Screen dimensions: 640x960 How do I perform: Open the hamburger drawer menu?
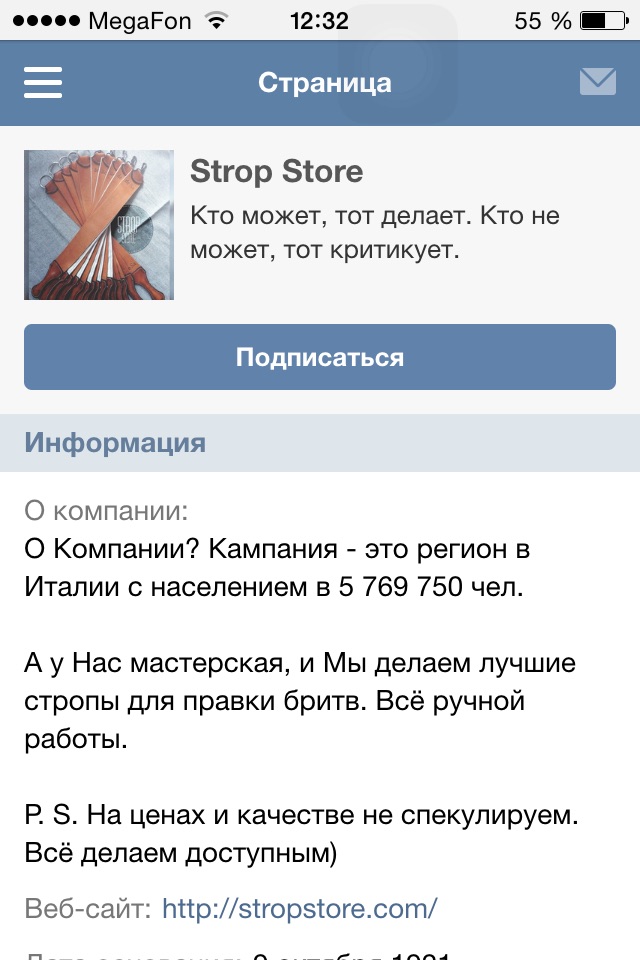click(x=43, y=82)
